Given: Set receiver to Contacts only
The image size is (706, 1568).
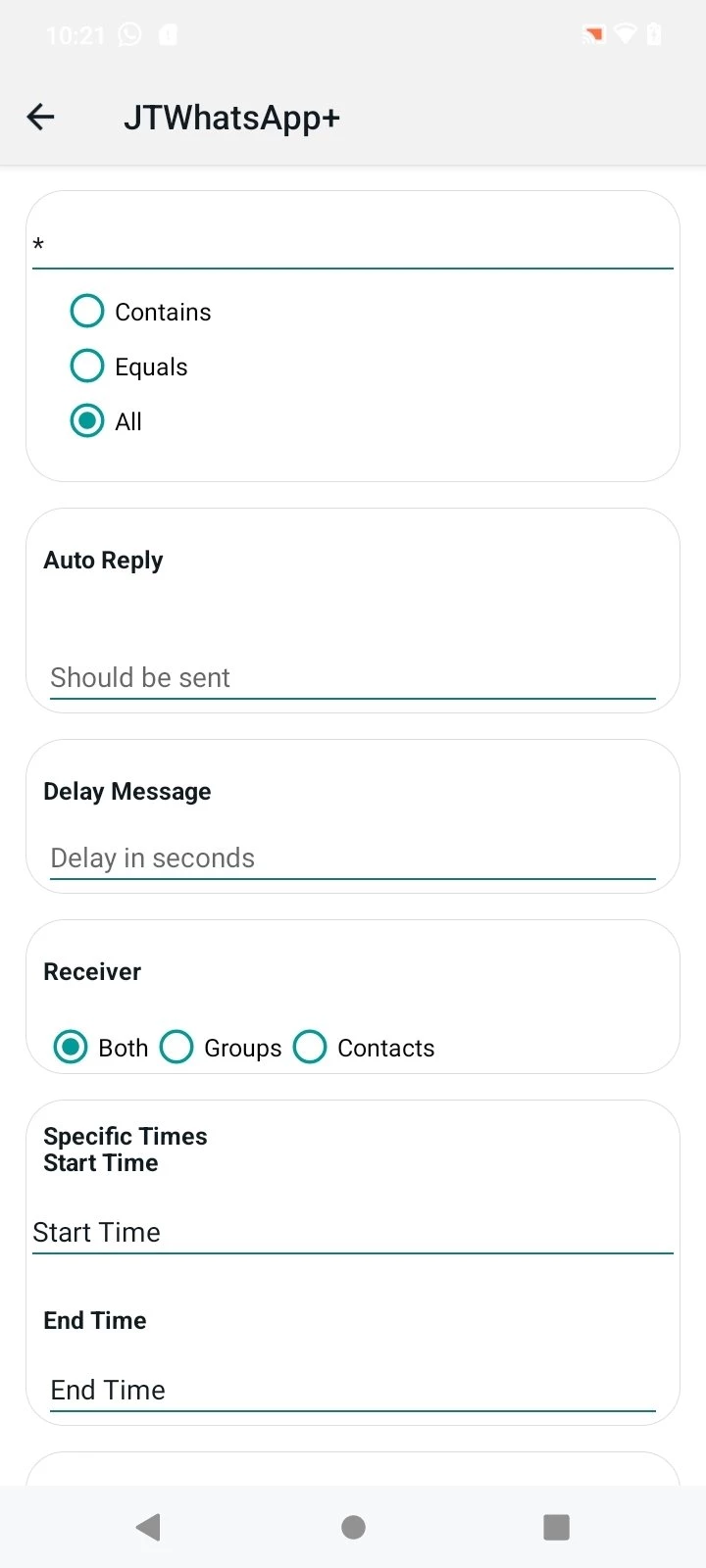Looking at the screenshot, I should 310,1047.
